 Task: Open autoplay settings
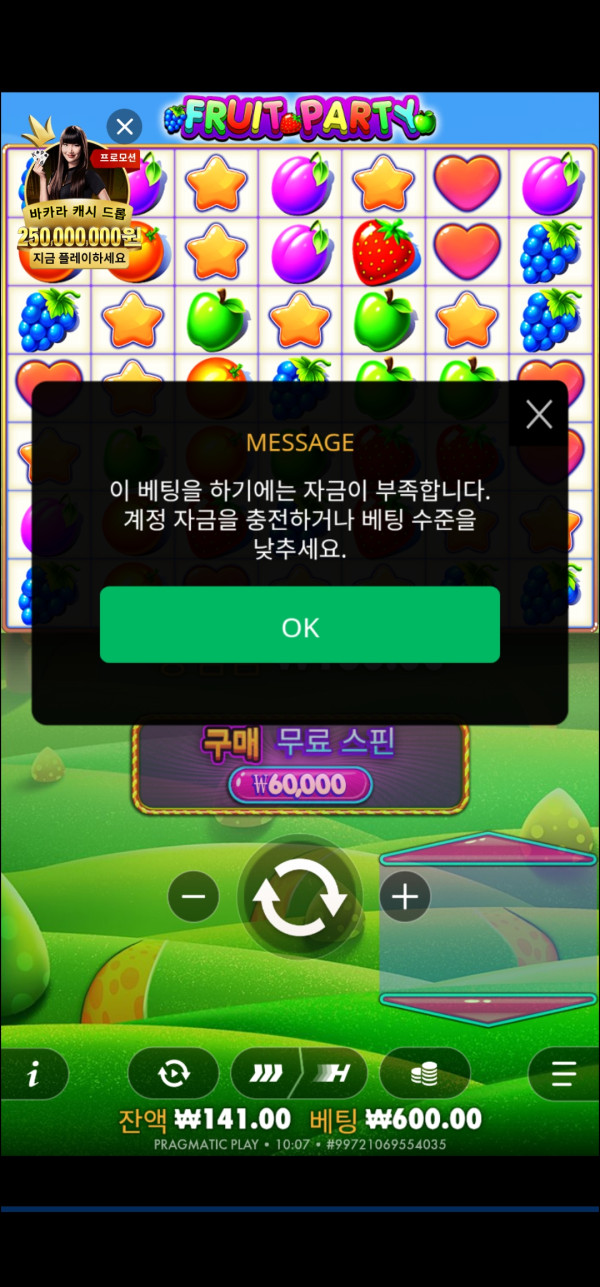point(173,1074)
